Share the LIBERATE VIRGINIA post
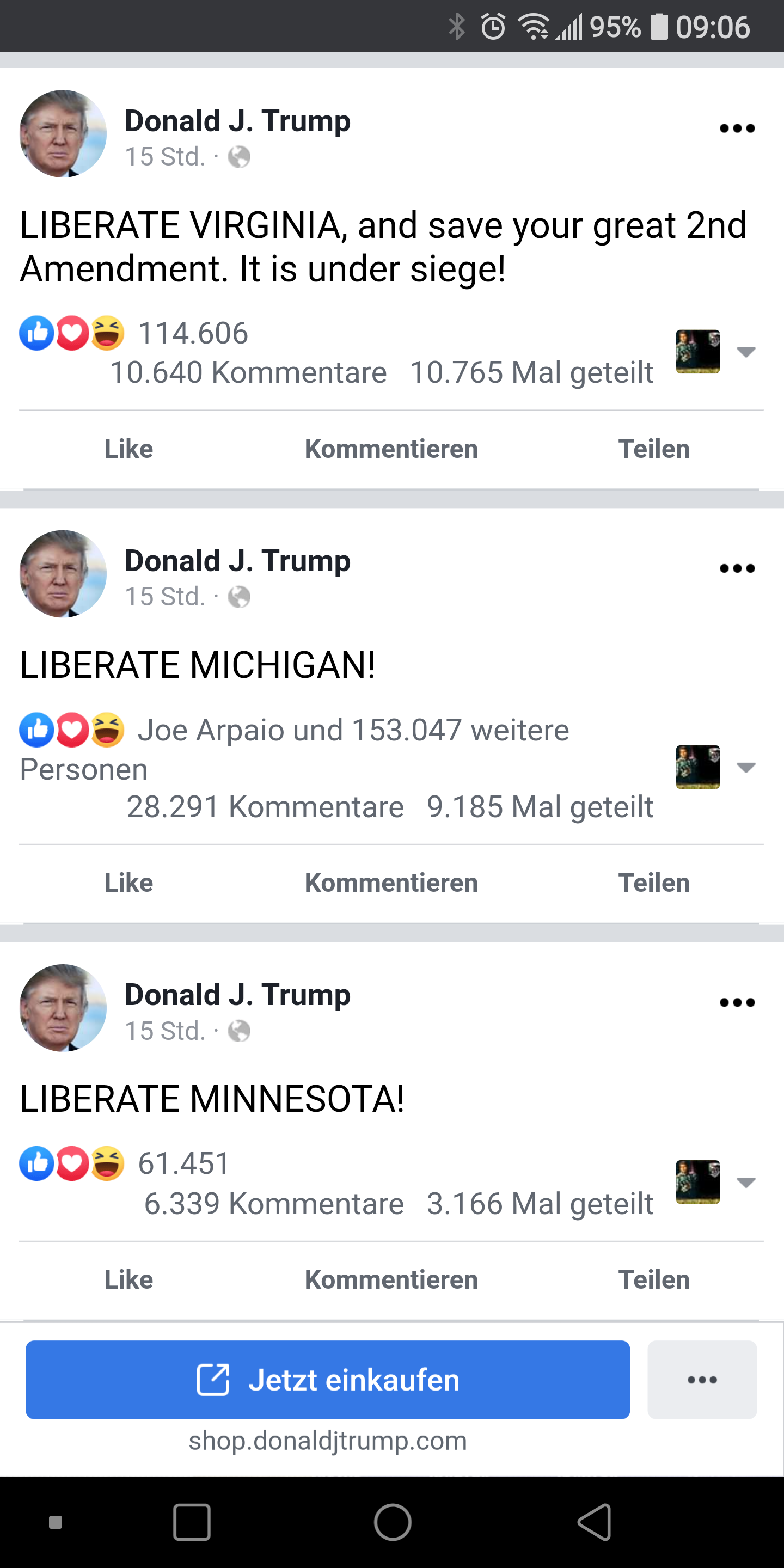This screenshot has width=784, height=1568. click(654, 449)
